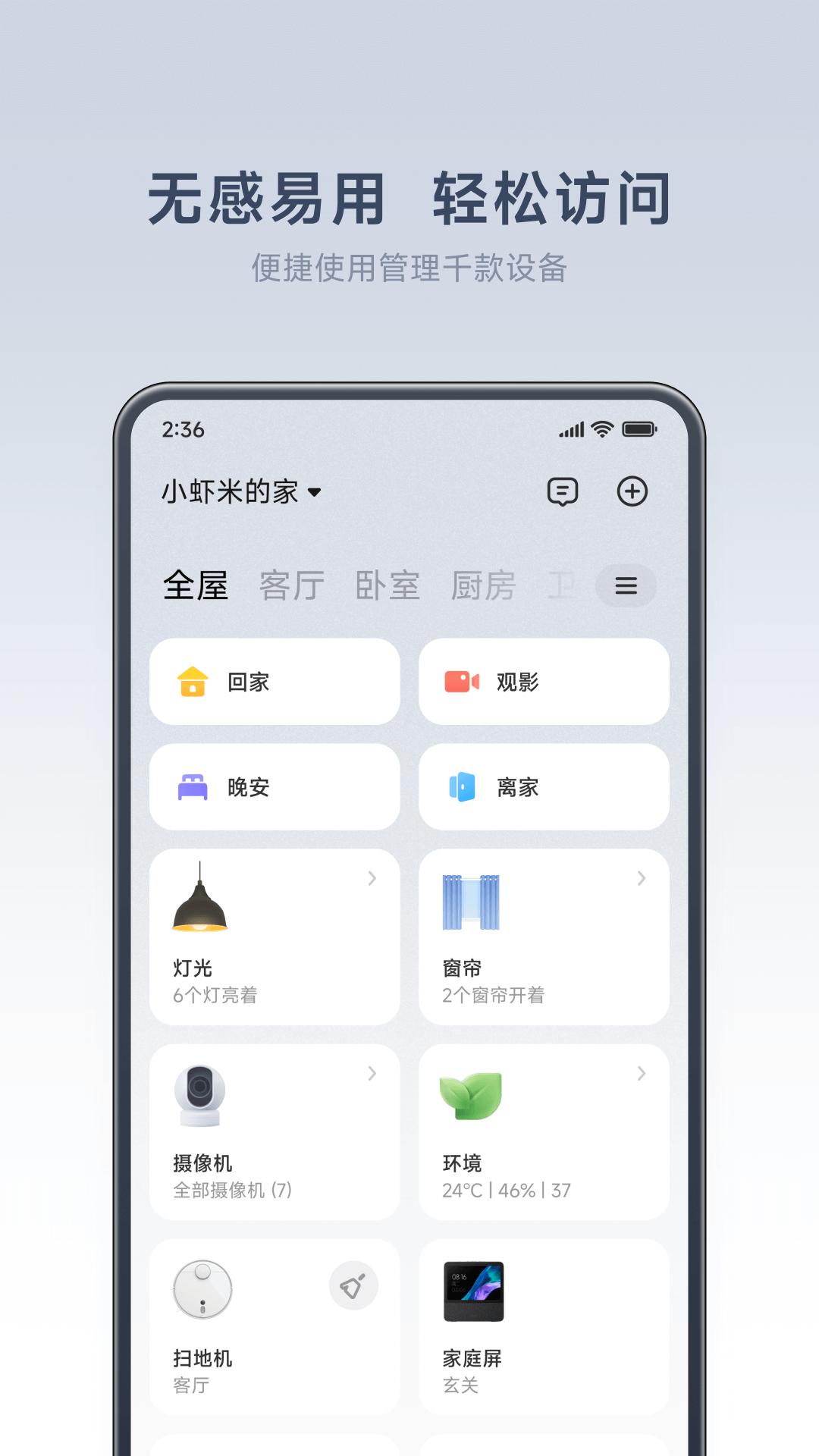819x1456 pixels.
Task: Click the yellow house icon on 回家 scene
Action: click(193, 681)
